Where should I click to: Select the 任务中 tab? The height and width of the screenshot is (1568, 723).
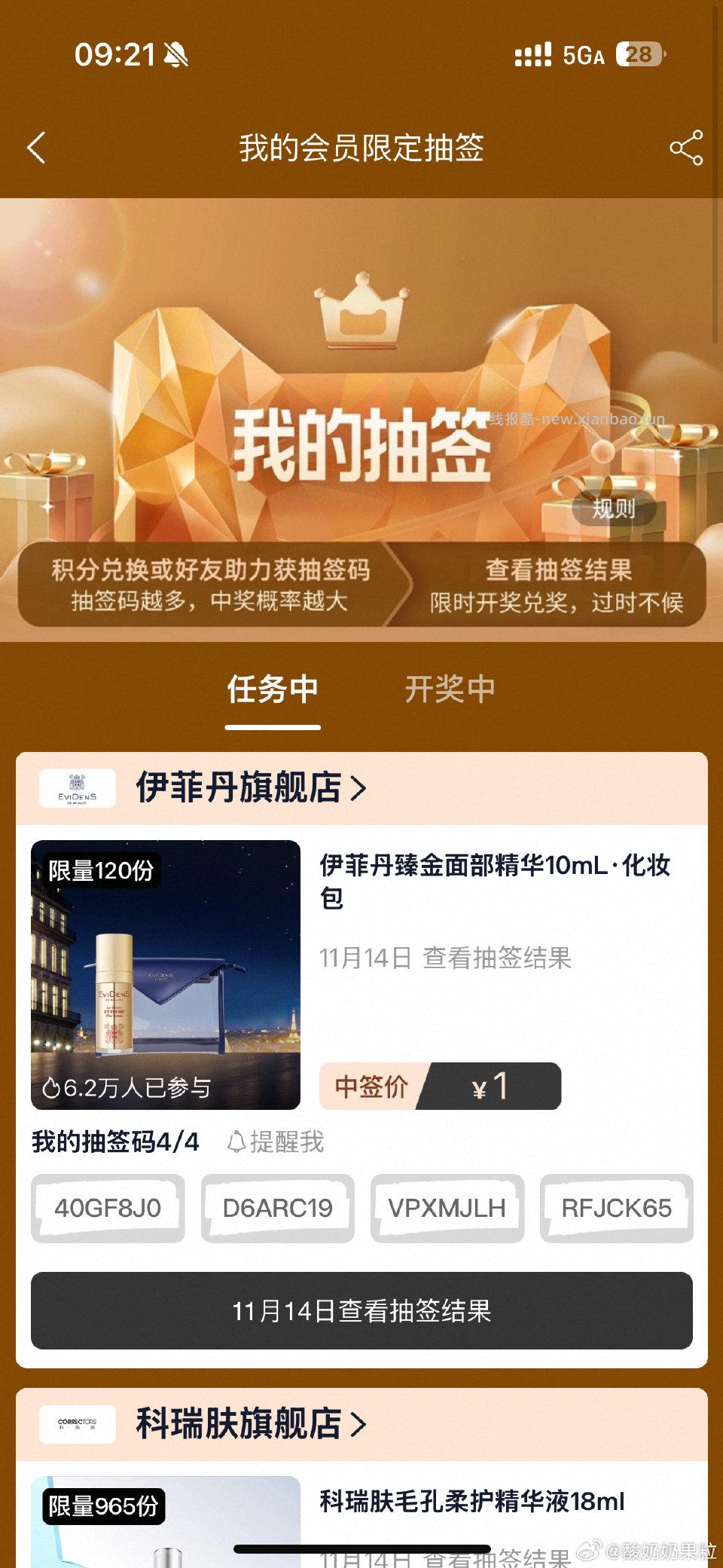coord(273,689)
